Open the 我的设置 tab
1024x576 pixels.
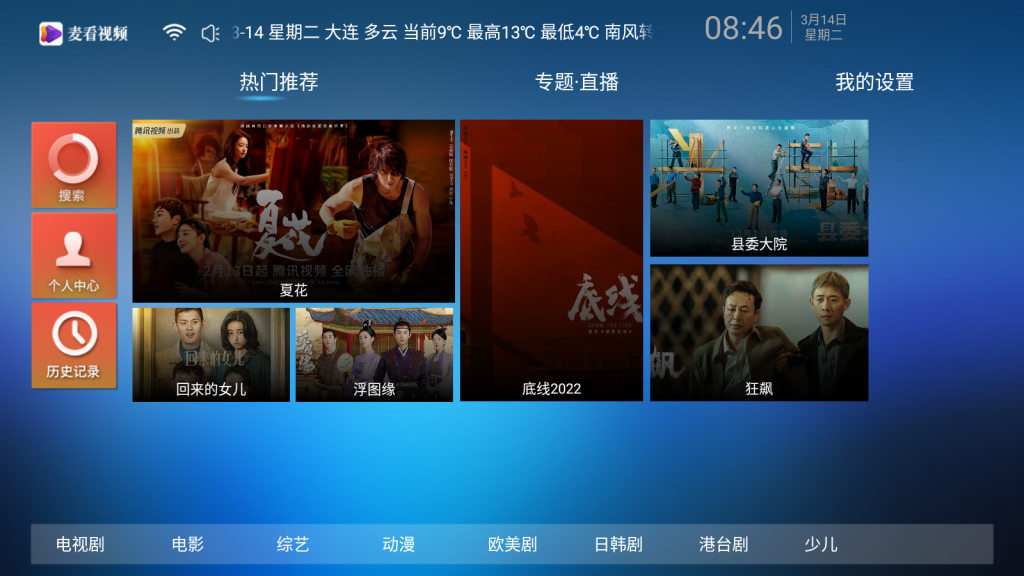[874, 82]
